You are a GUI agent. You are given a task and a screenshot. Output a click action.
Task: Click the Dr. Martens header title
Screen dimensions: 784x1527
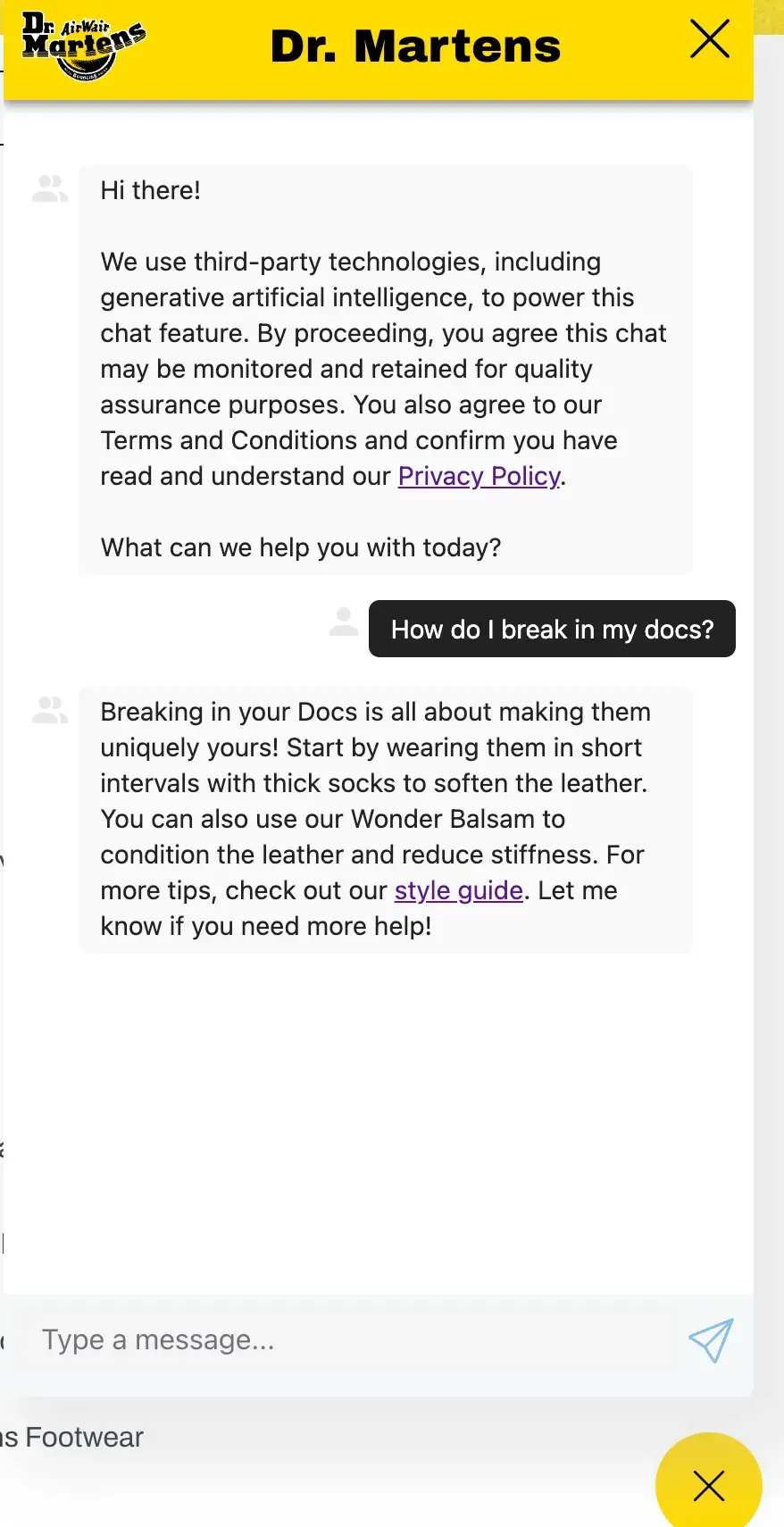[416, 46]
